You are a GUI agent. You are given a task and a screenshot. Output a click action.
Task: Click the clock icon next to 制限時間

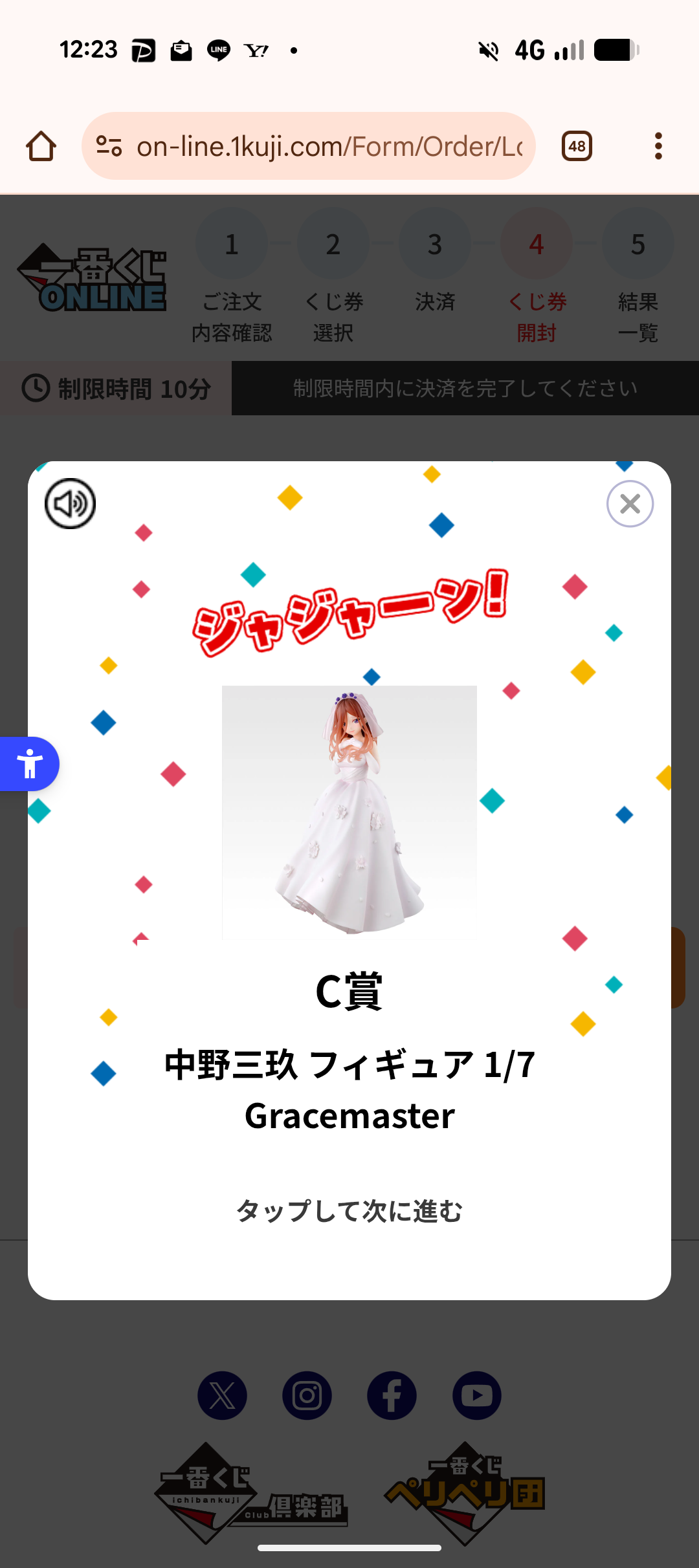pos(36,388)
